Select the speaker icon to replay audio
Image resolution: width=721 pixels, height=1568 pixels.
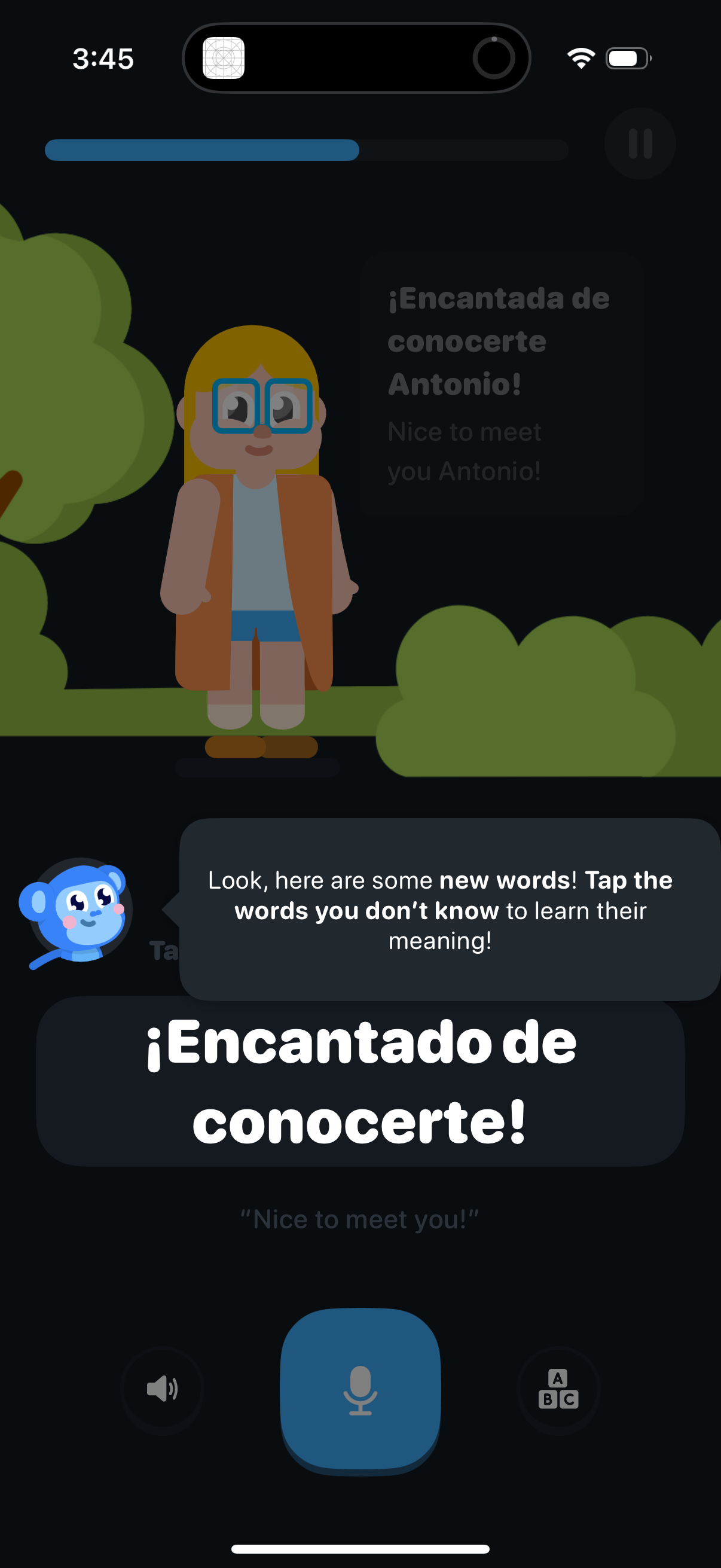(162, 1391)
